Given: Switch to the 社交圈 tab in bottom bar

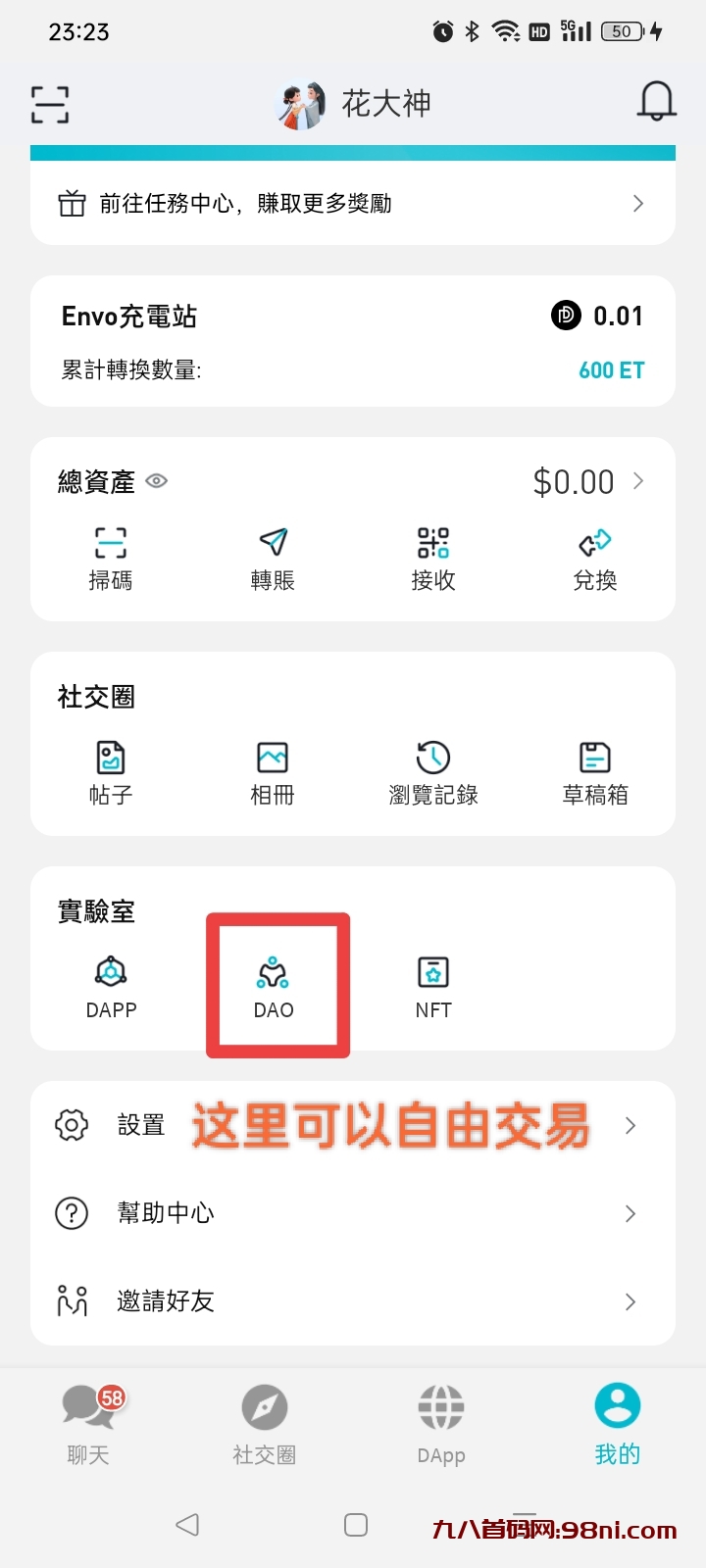Looking at the screenshot, I should pyautogui.click(x=265, y=1424).
